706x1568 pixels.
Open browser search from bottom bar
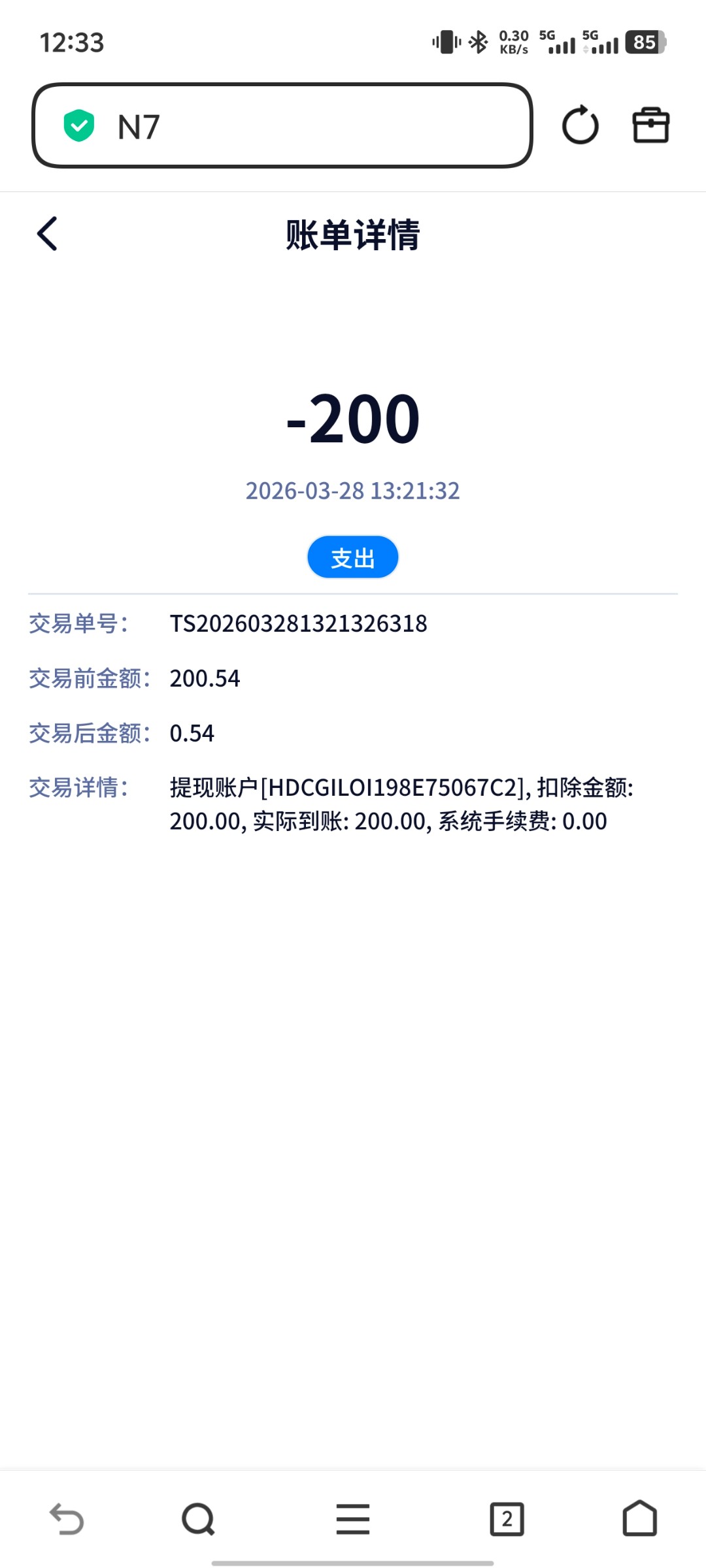198,1518
